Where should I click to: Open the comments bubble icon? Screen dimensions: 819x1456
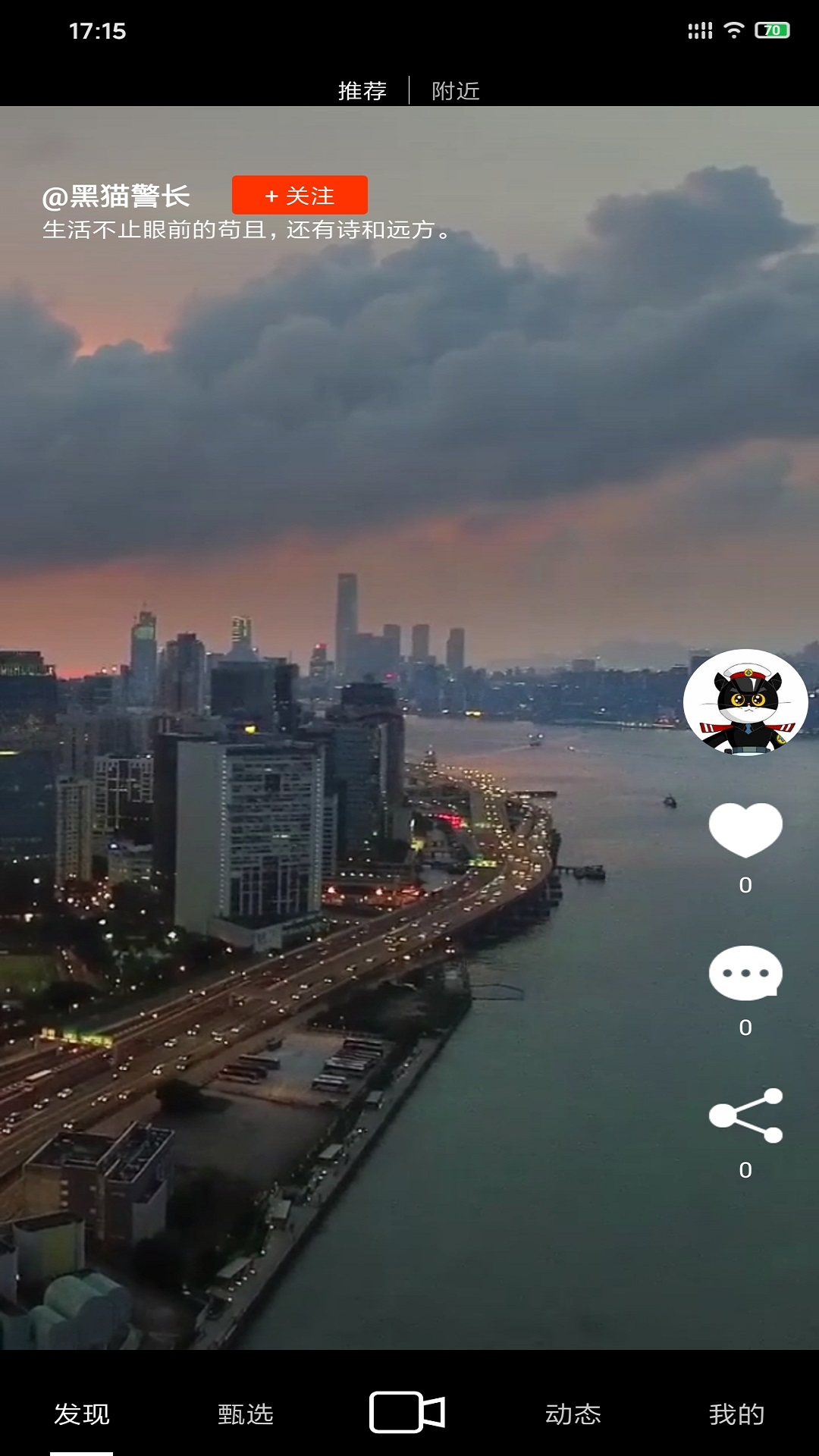(745, 973)
